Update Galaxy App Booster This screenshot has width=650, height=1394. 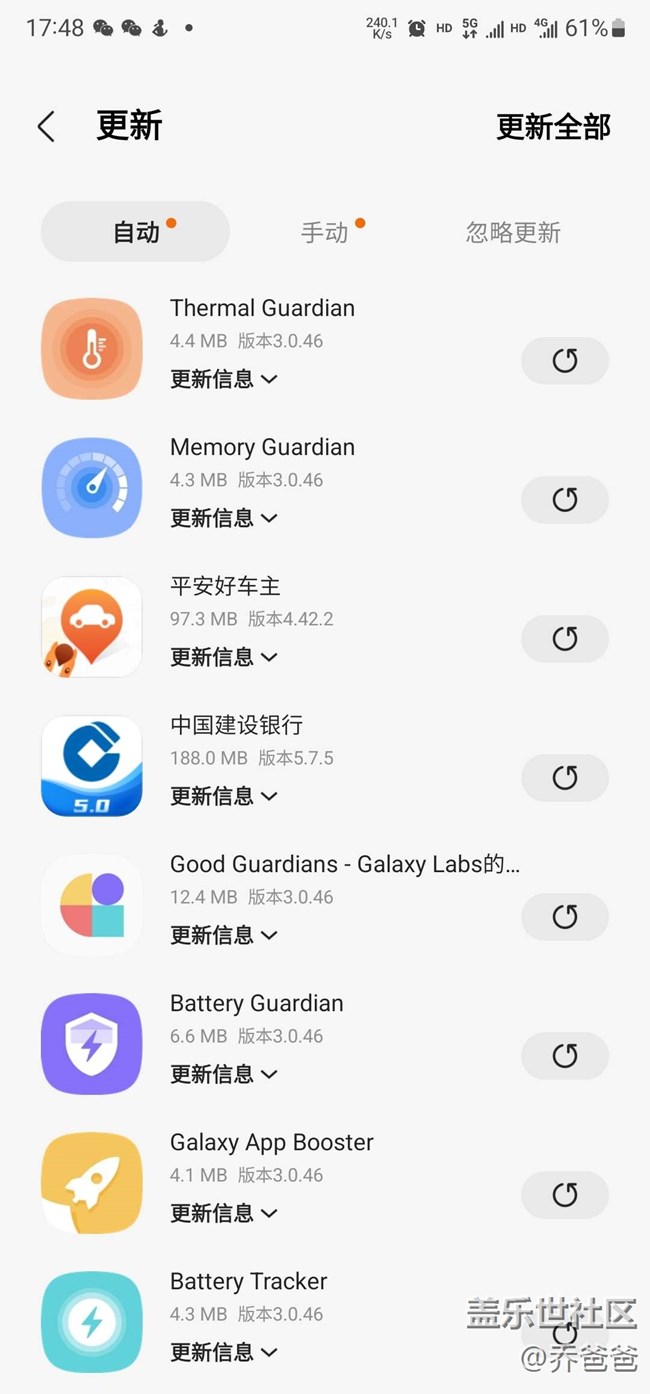[565, 1195]
